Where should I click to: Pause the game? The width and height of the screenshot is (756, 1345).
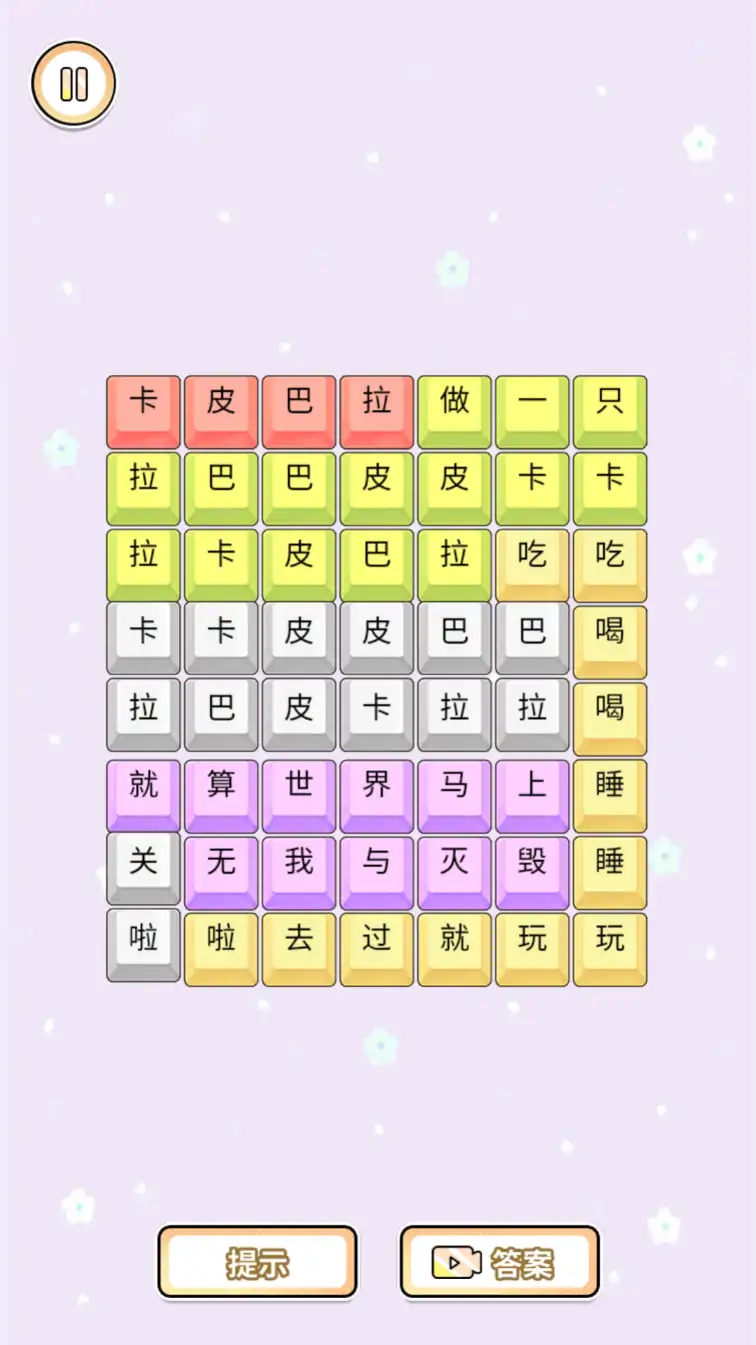coord(74,84)
